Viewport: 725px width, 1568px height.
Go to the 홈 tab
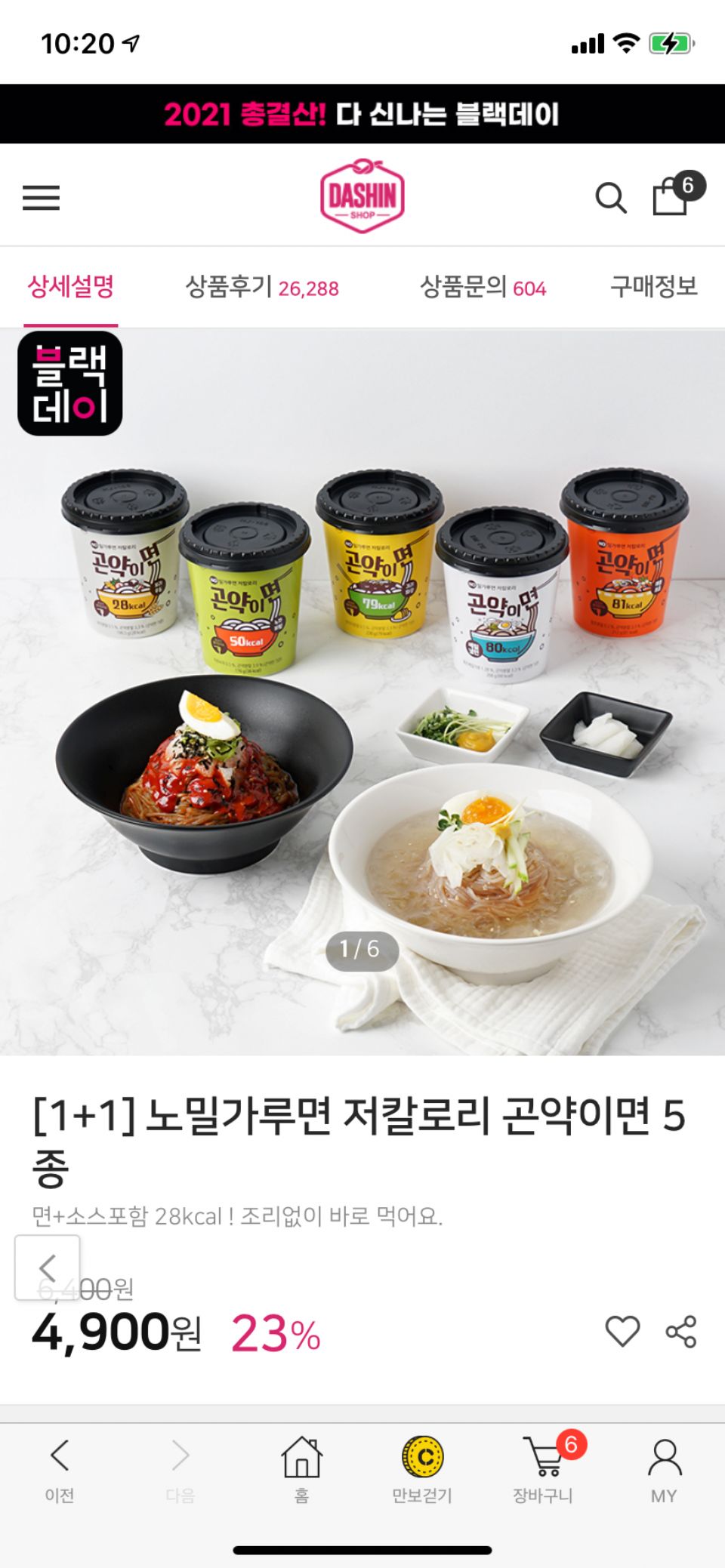301,1468
